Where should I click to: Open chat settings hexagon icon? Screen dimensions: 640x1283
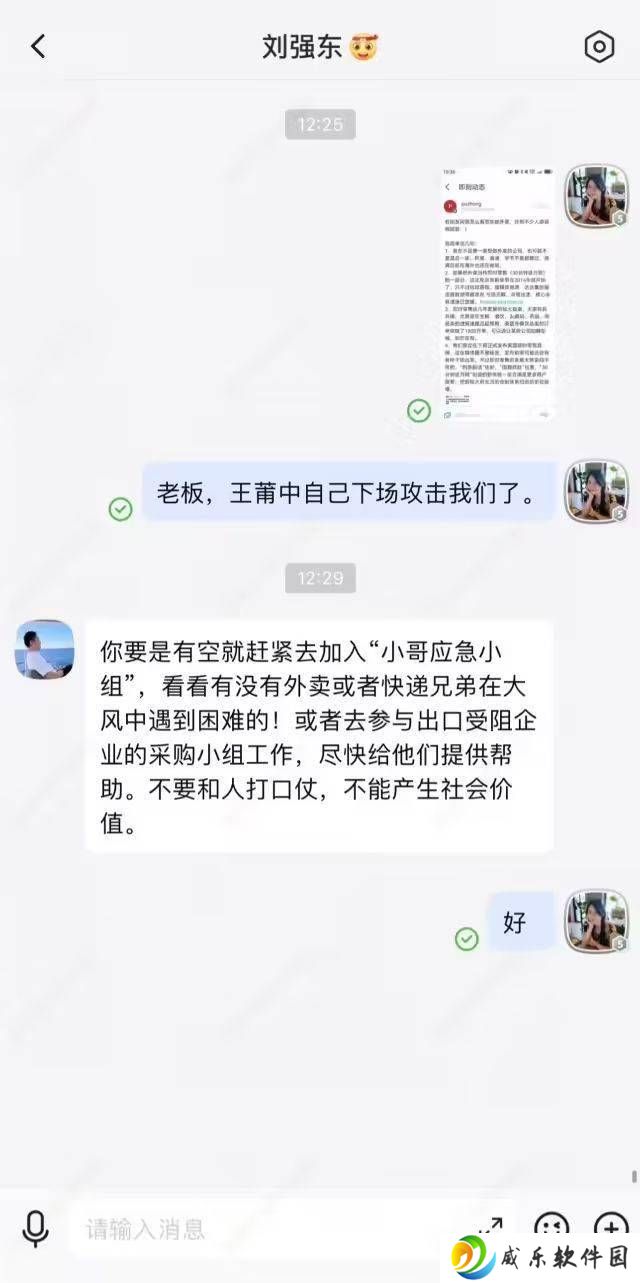coord(598,46)
